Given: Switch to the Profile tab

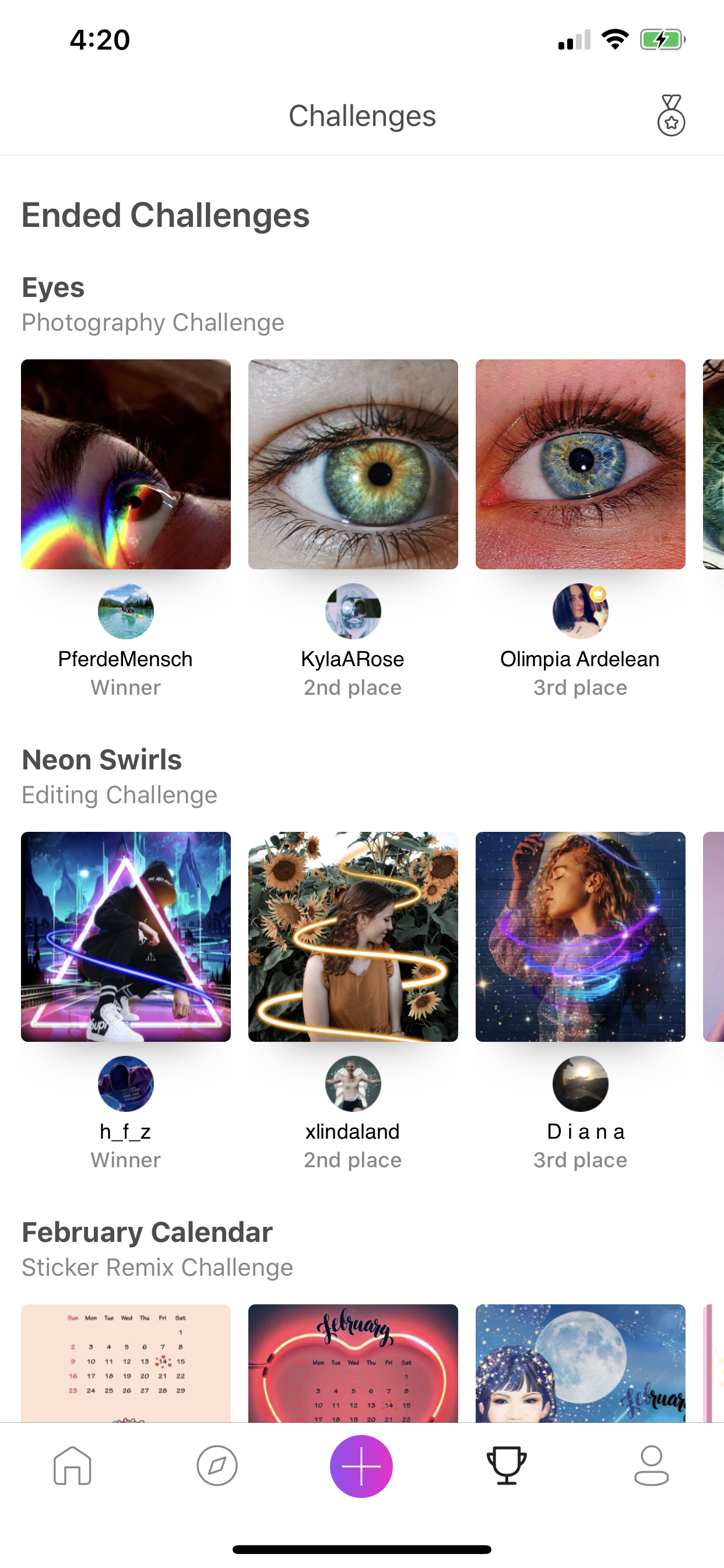Looking at the screenshot, I should coord(652,1466).
